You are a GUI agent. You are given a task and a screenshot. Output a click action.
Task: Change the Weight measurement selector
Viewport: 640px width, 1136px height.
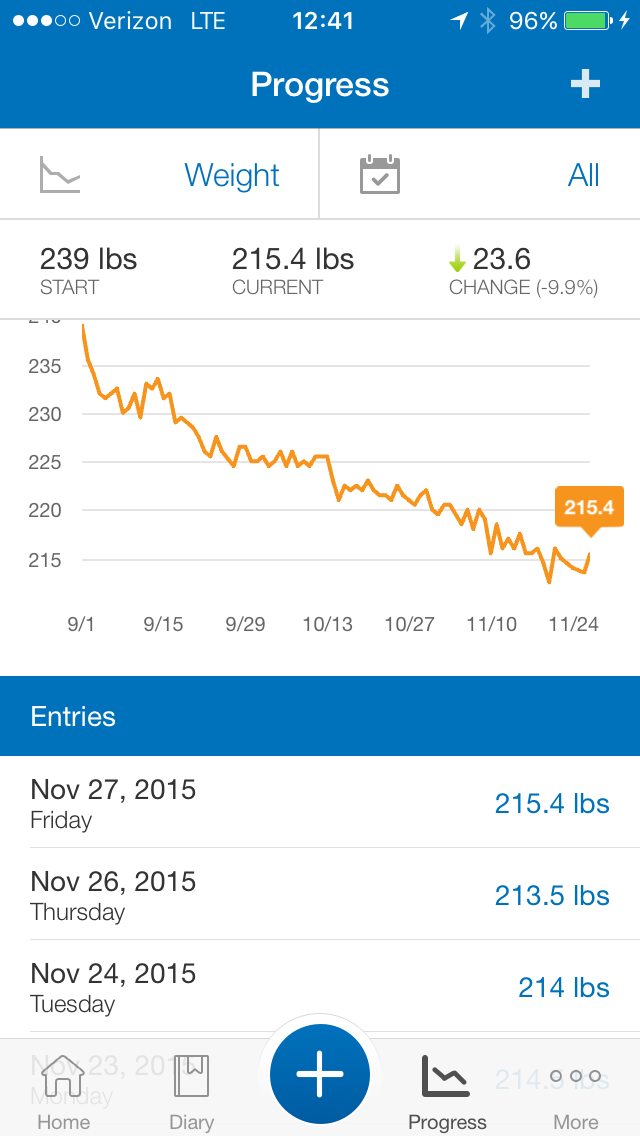[x=159, y=175]
